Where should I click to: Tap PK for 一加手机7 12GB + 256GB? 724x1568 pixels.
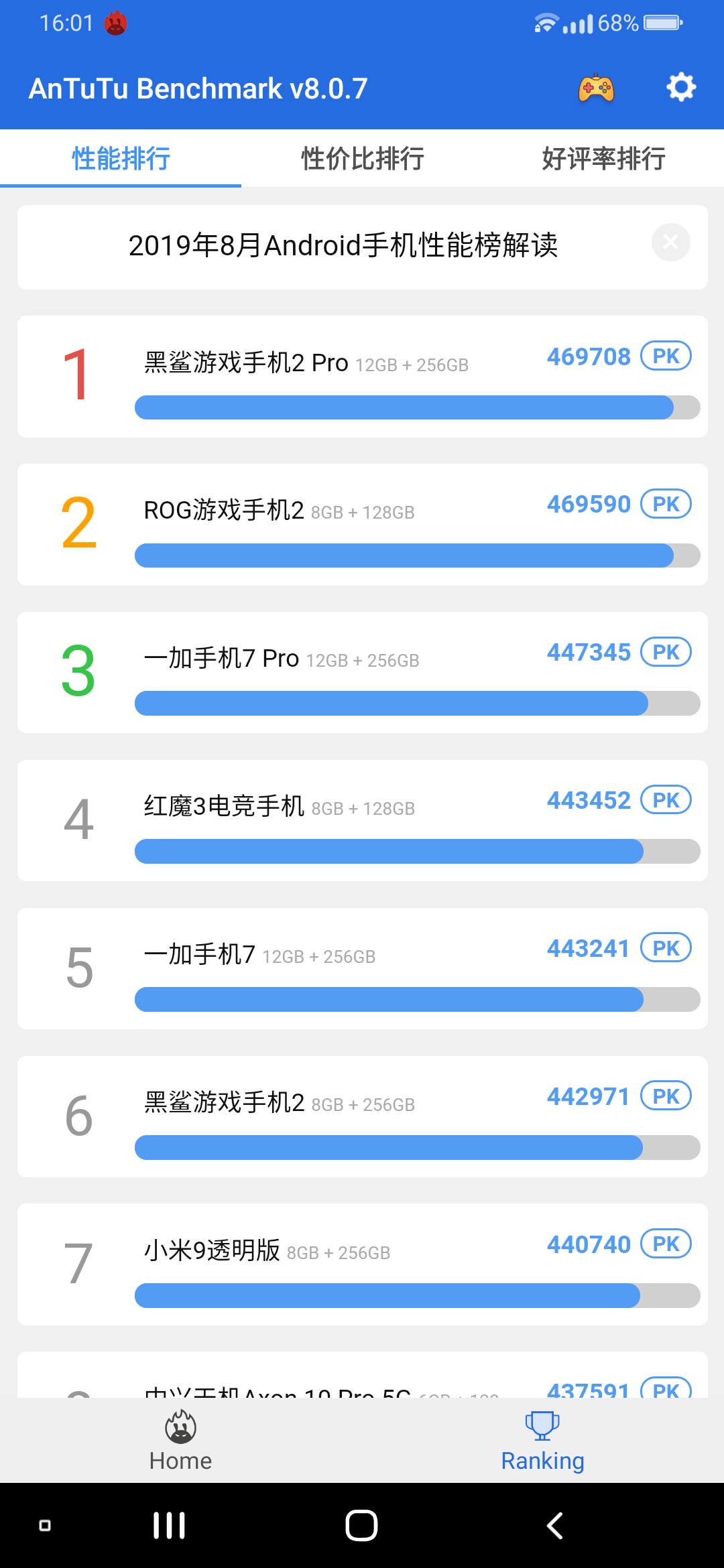pos(666,948)
